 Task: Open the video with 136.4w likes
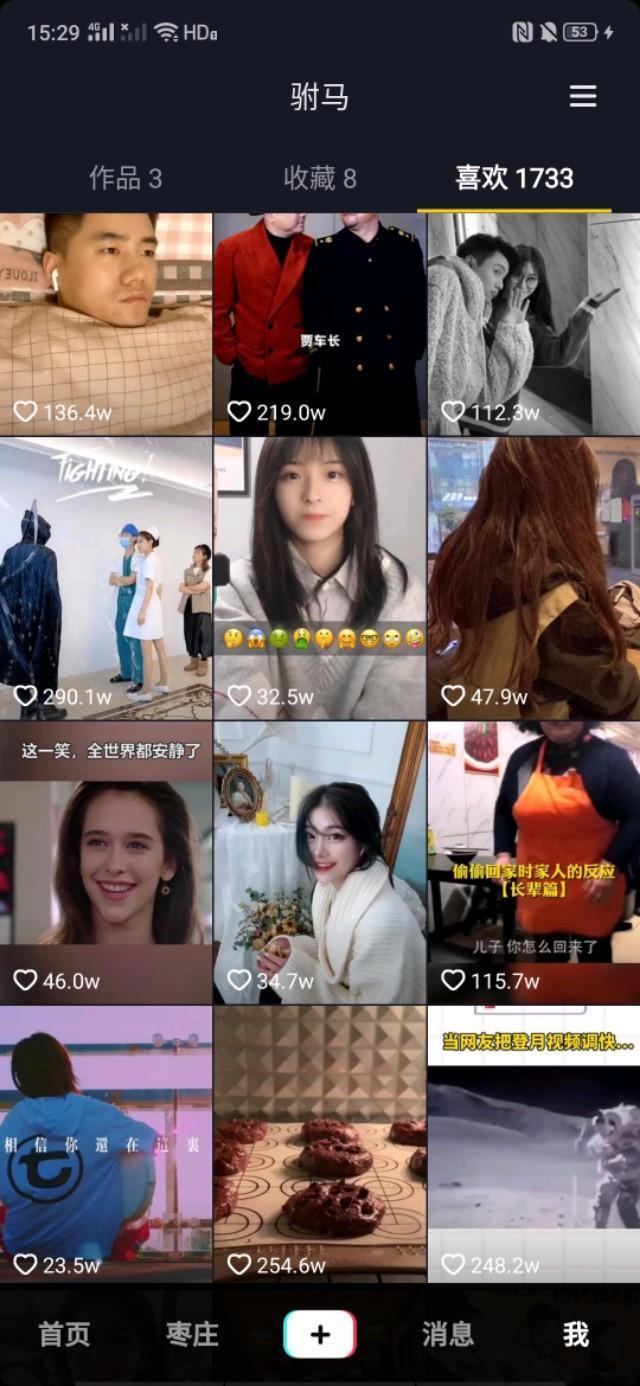pos(105,325)
